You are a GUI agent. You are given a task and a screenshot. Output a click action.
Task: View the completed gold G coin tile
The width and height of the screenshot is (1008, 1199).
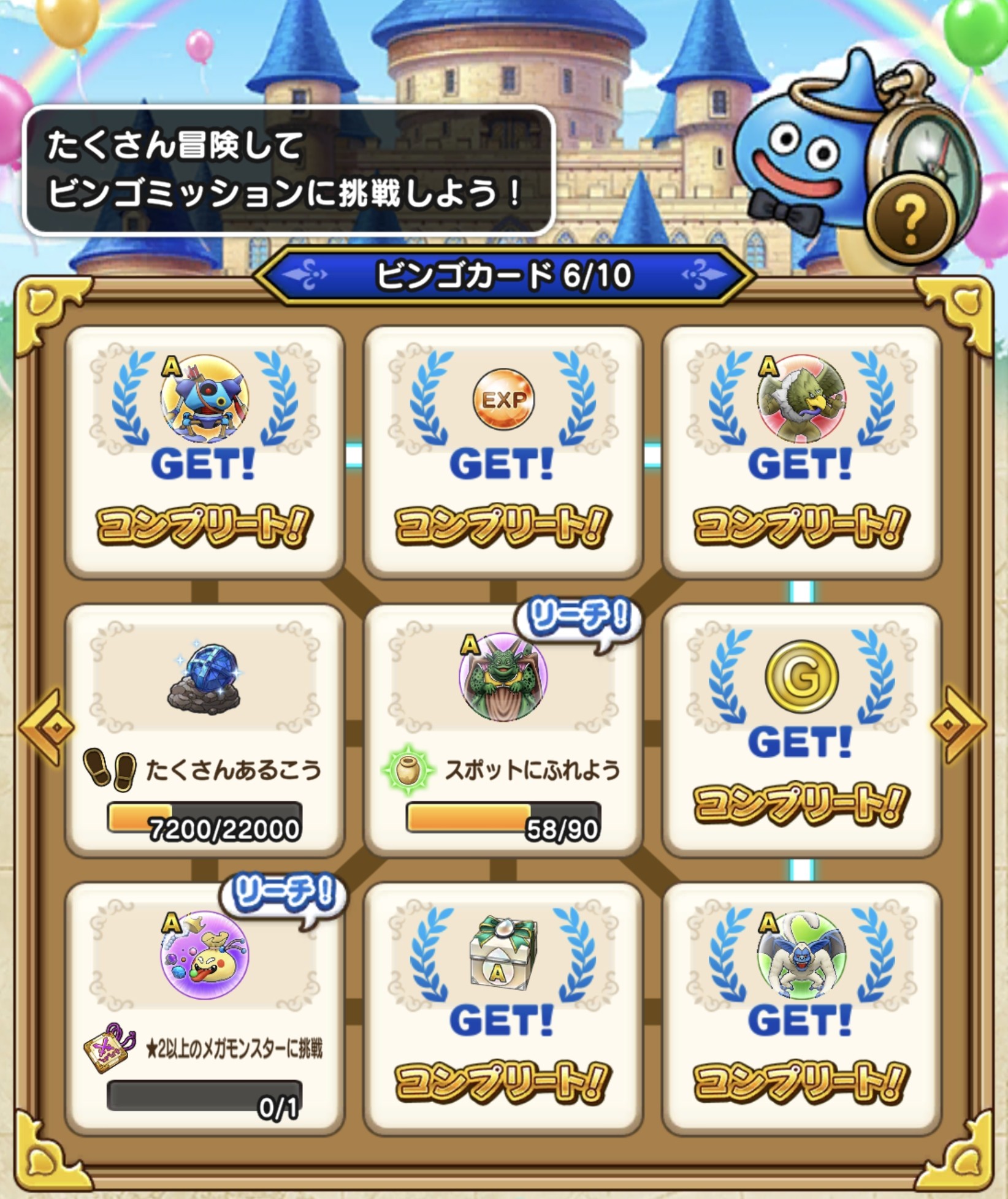[x=801, y=729]
